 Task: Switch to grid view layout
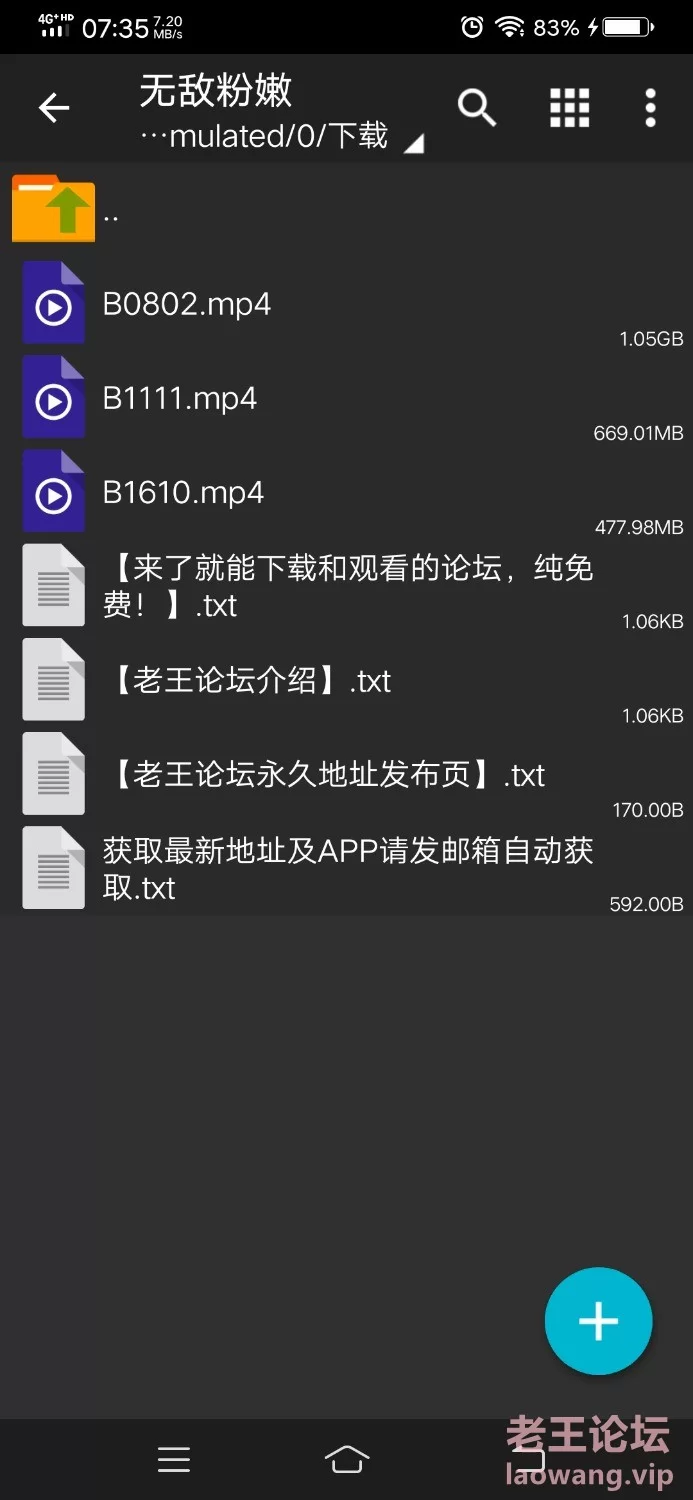point(570,108)
